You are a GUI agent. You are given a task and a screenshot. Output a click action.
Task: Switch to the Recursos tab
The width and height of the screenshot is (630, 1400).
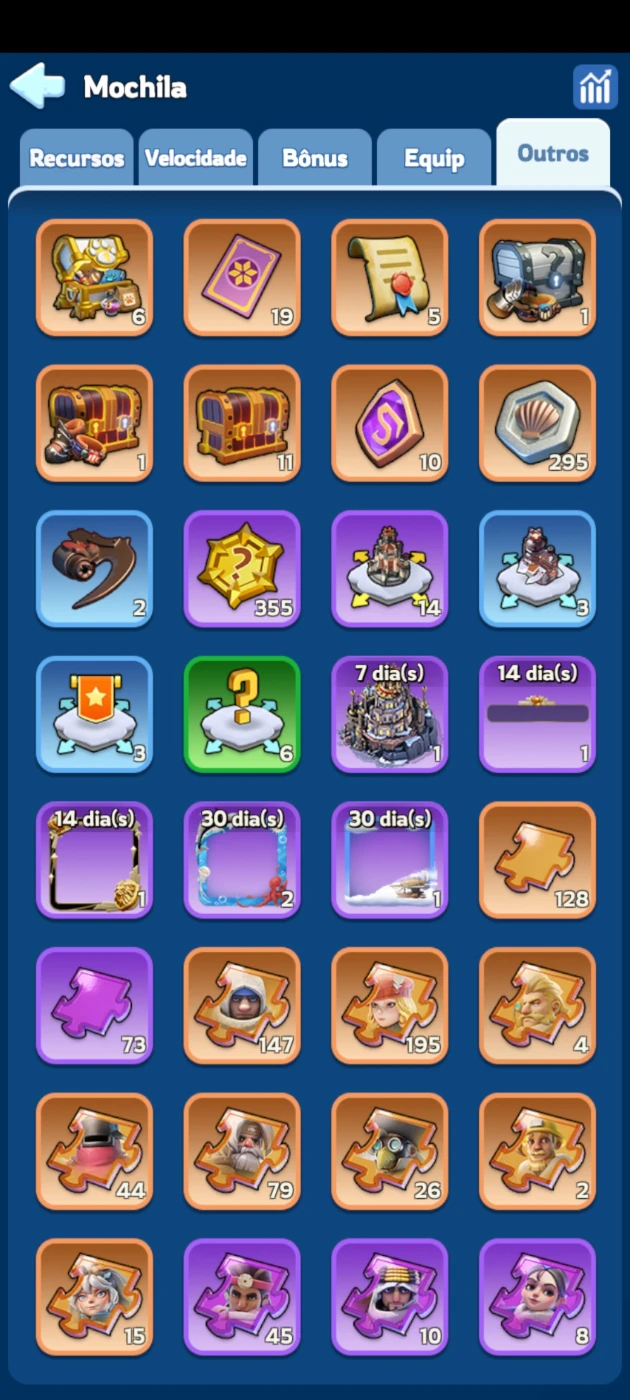pyautogui.click(x=77, y=158)
